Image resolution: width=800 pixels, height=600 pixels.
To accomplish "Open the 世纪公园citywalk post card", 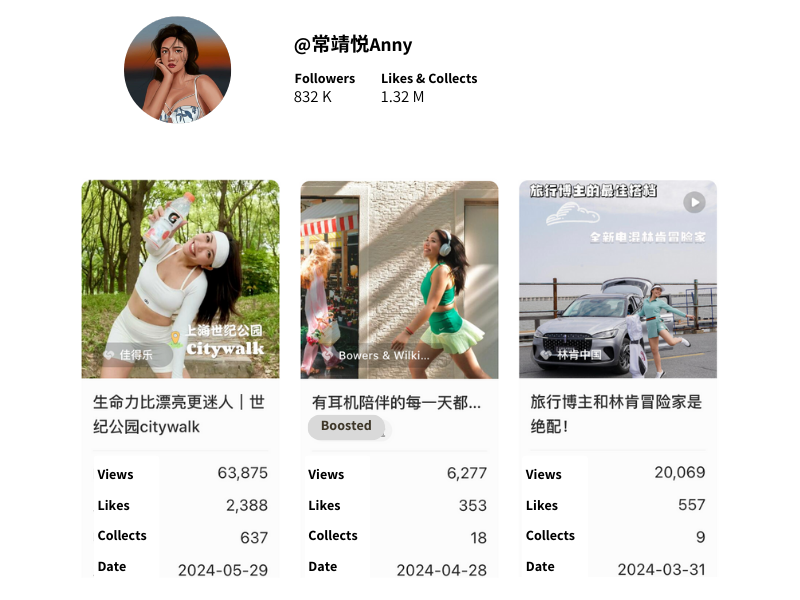I will 180,280.
